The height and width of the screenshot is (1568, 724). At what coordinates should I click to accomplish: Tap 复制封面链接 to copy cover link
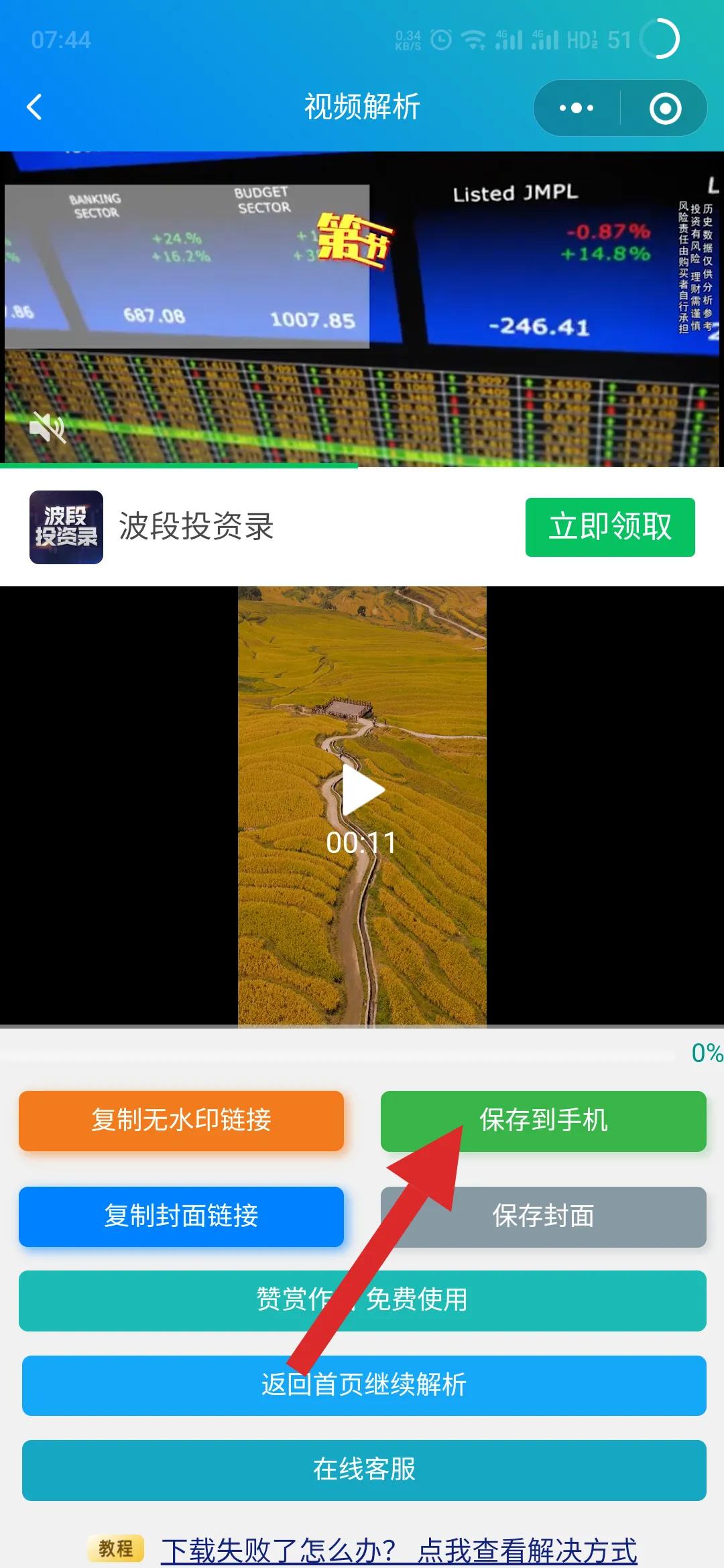(x=181, y=1218)
